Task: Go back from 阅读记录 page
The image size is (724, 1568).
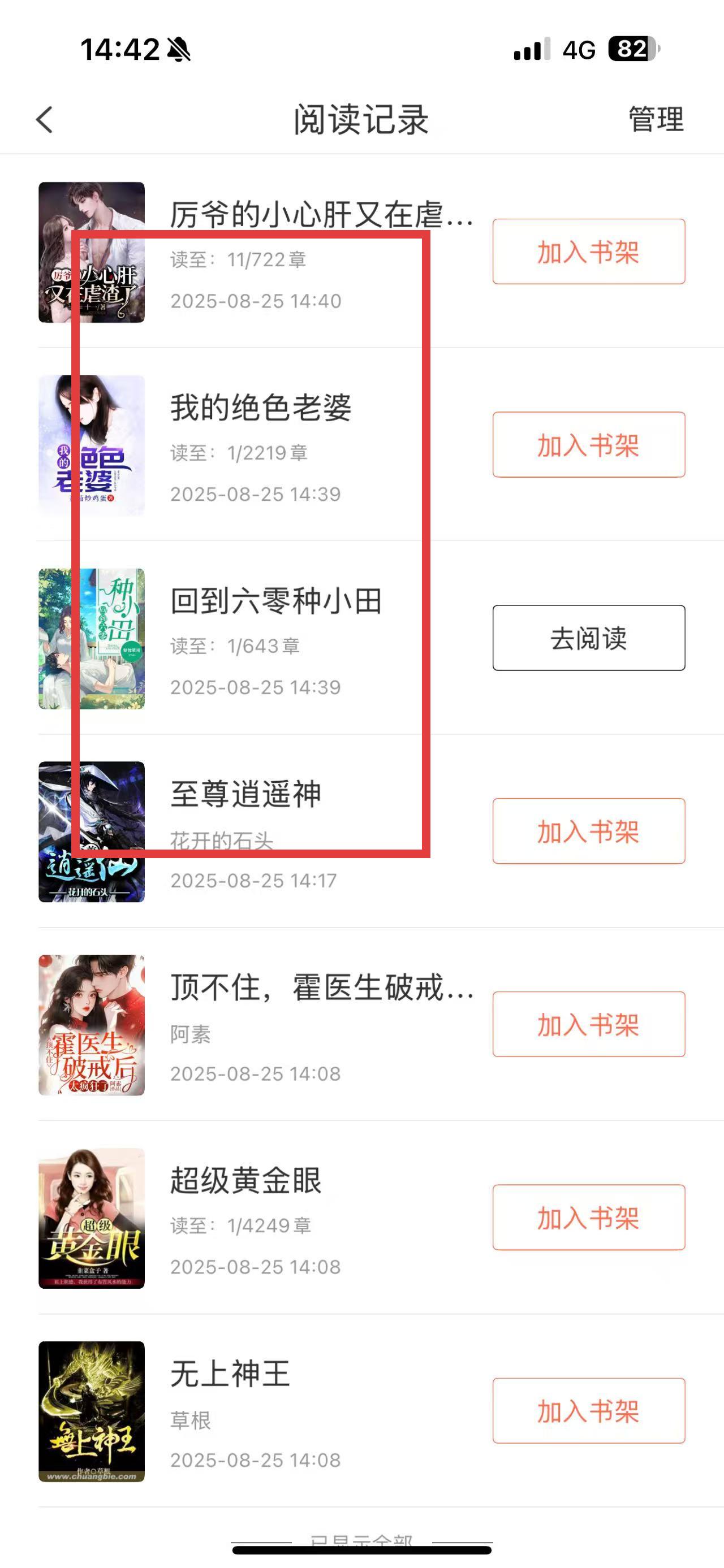Action: pyautogui.click(x=45, y=119)
